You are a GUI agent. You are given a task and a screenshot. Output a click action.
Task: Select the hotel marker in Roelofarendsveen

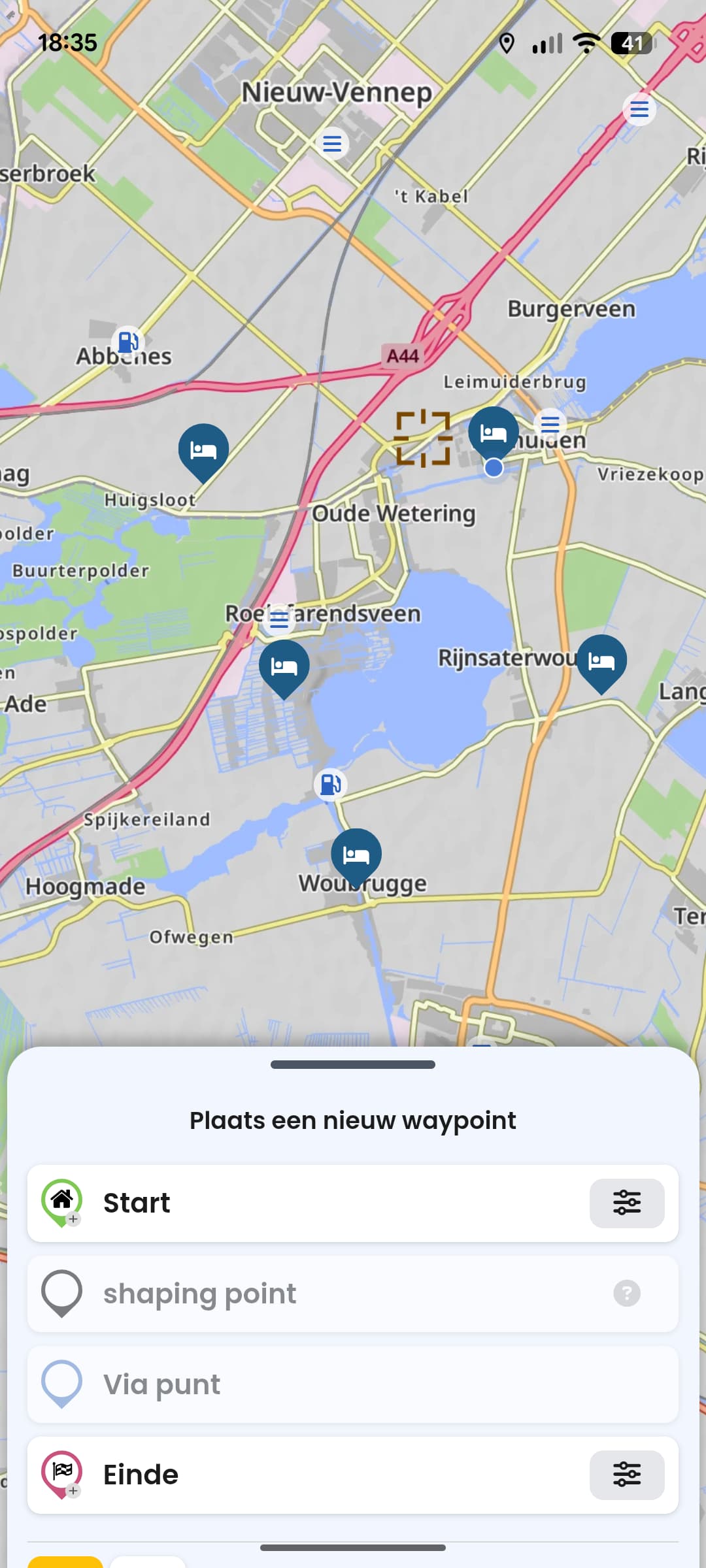(x=284, y=666)
